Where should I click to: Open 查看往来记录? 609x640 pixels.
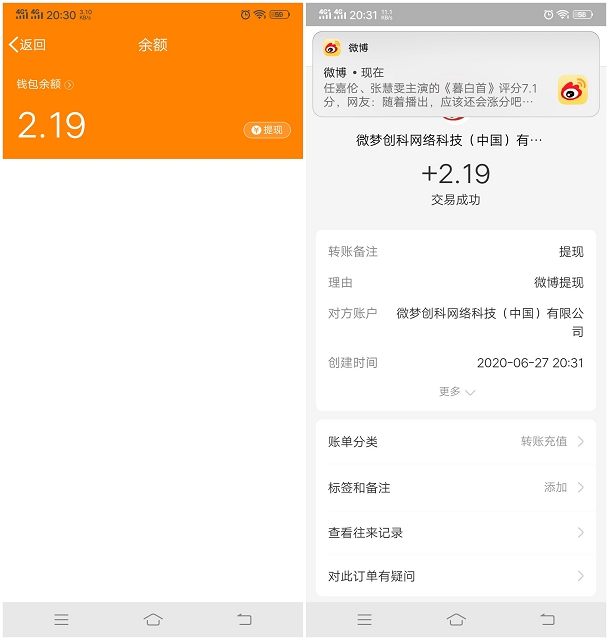click(455, 533)
